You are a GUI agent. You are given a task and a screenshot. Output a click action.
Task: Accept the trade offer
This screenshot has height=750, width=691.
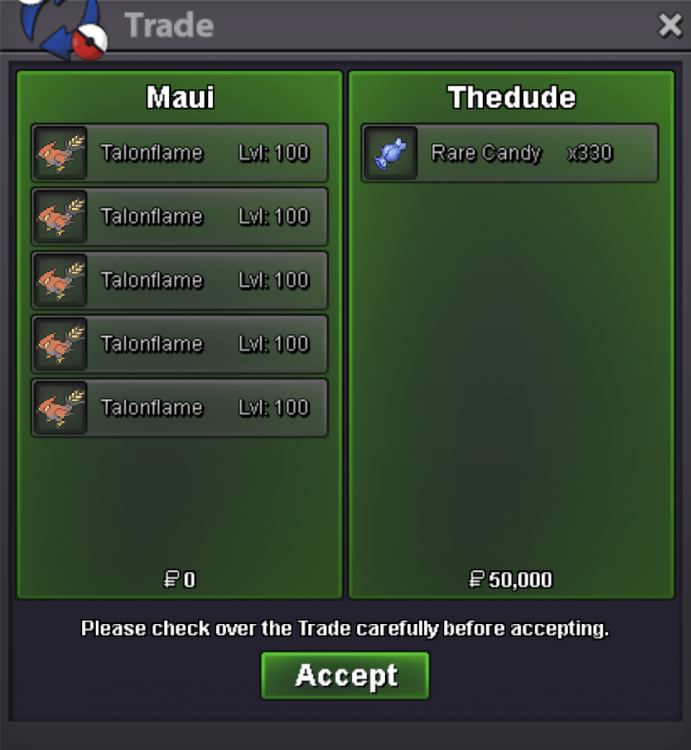click(345, 676)
